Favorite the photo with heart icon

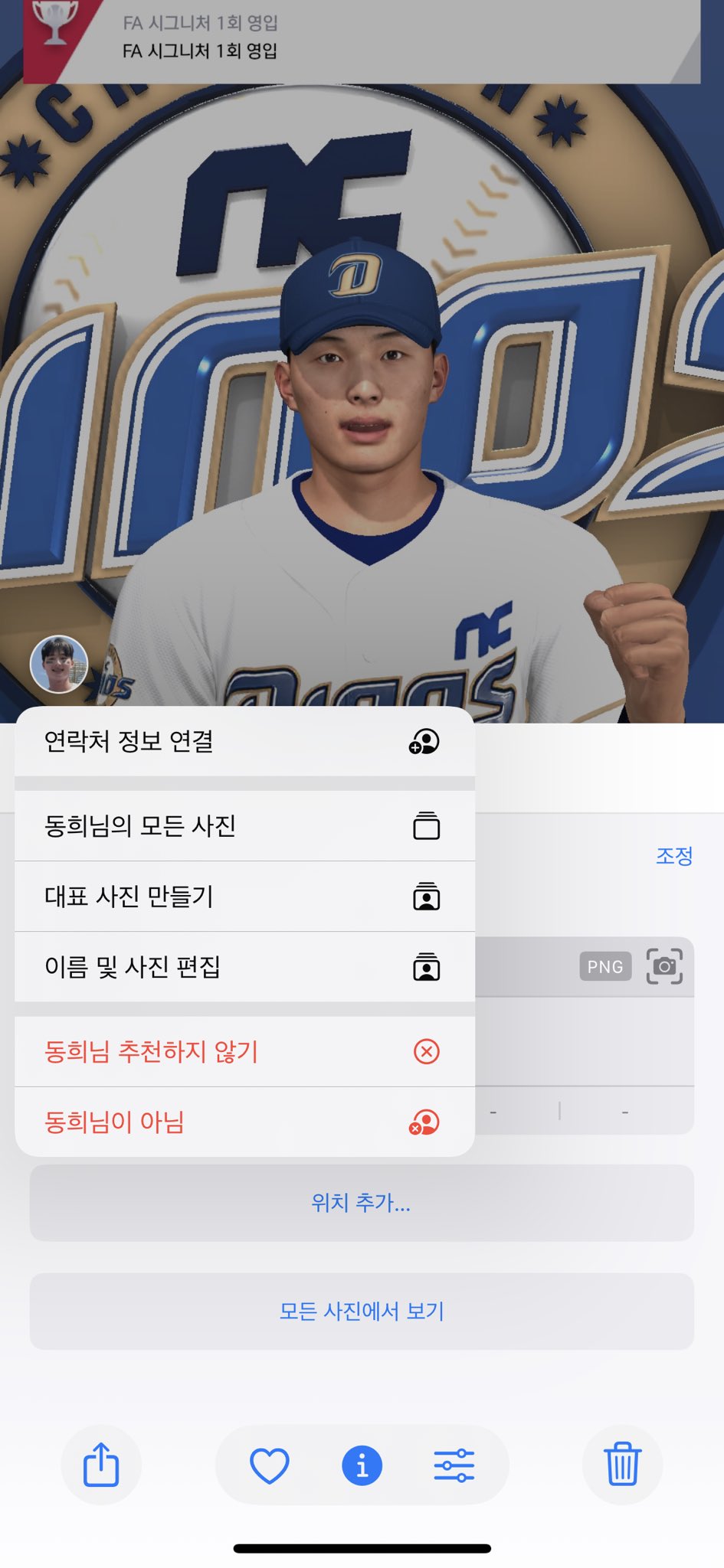pyautogui.click(x=270, y=1465)
